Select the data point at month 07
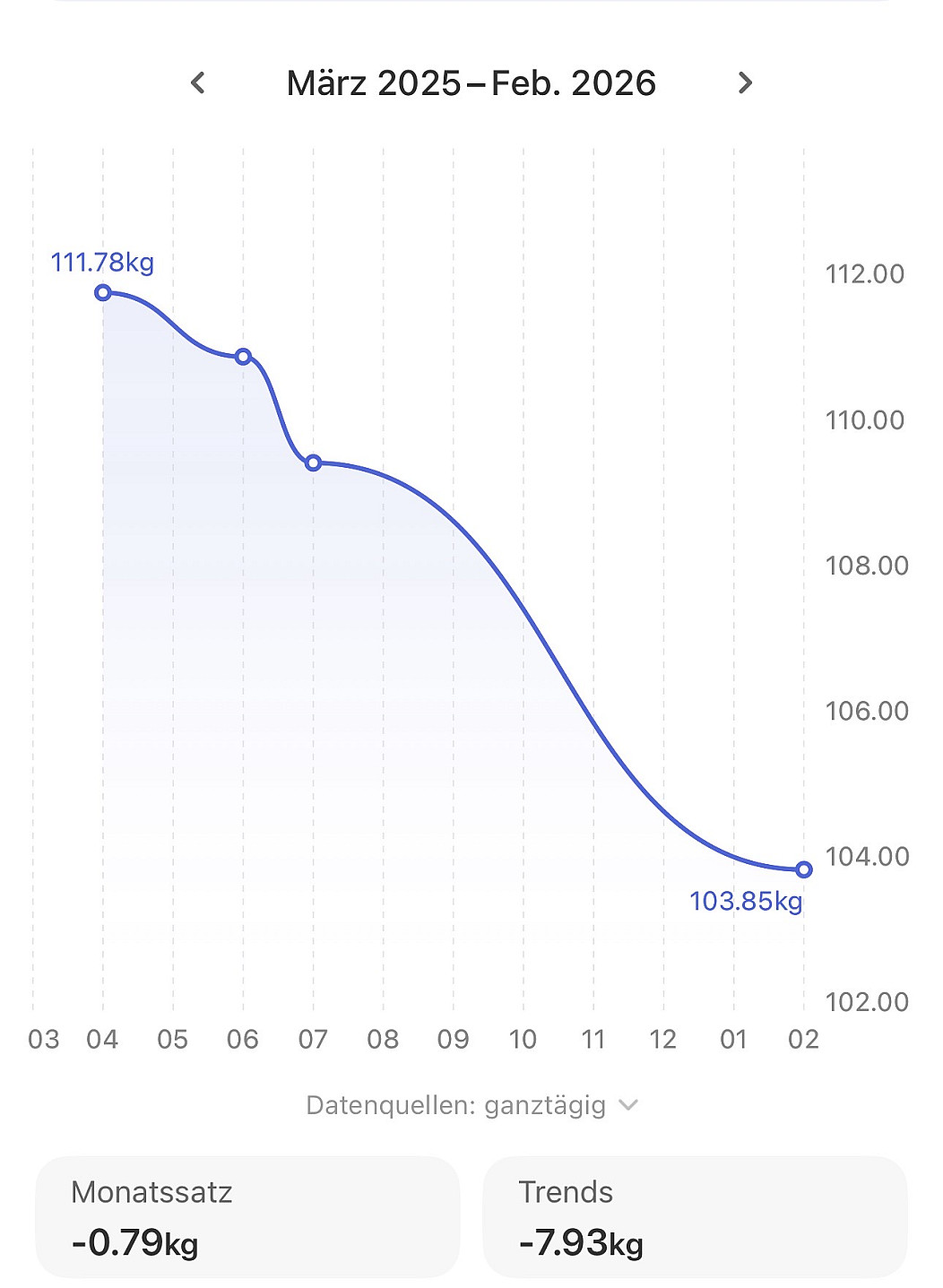The width and height of the screenshot is (943, 1288). coord(313,463)
